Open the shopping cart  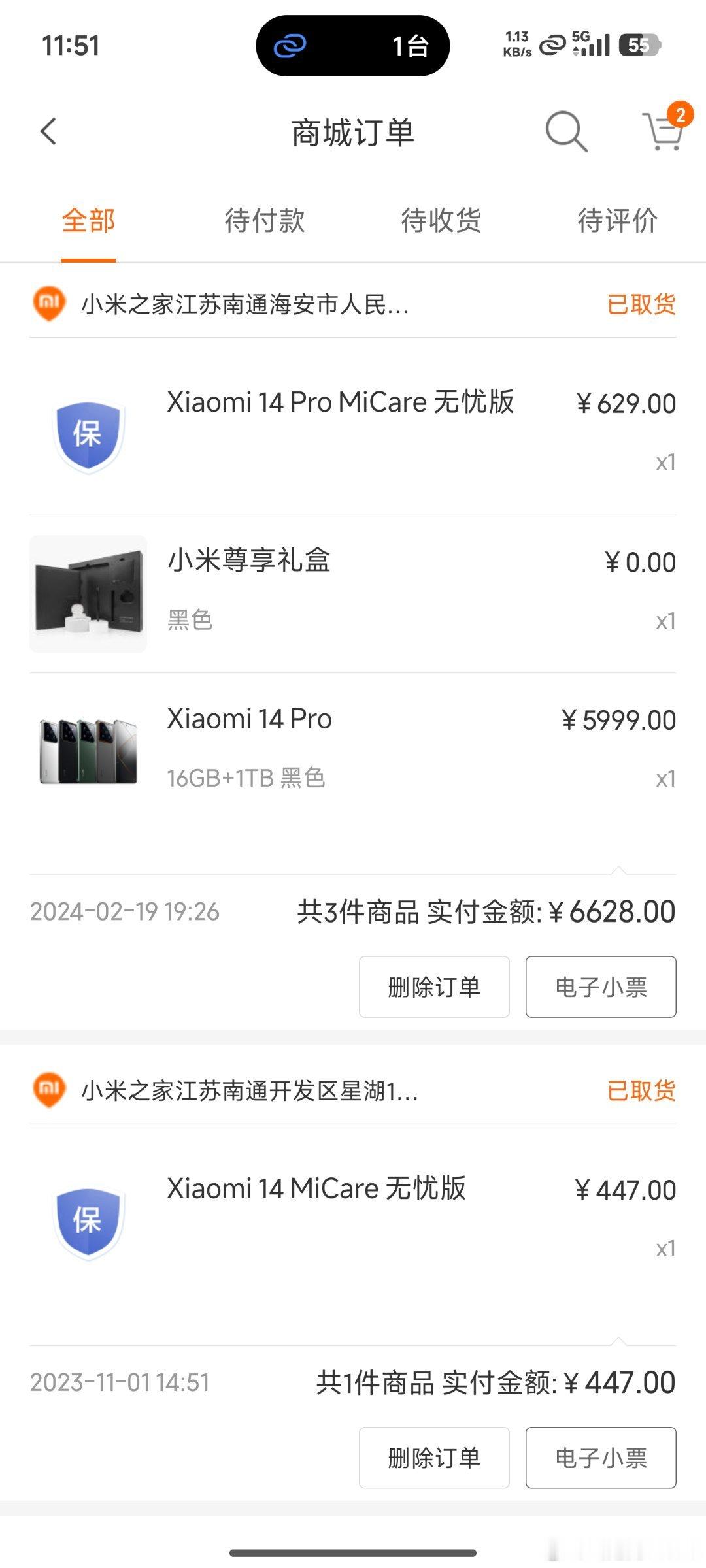[663, 131]
